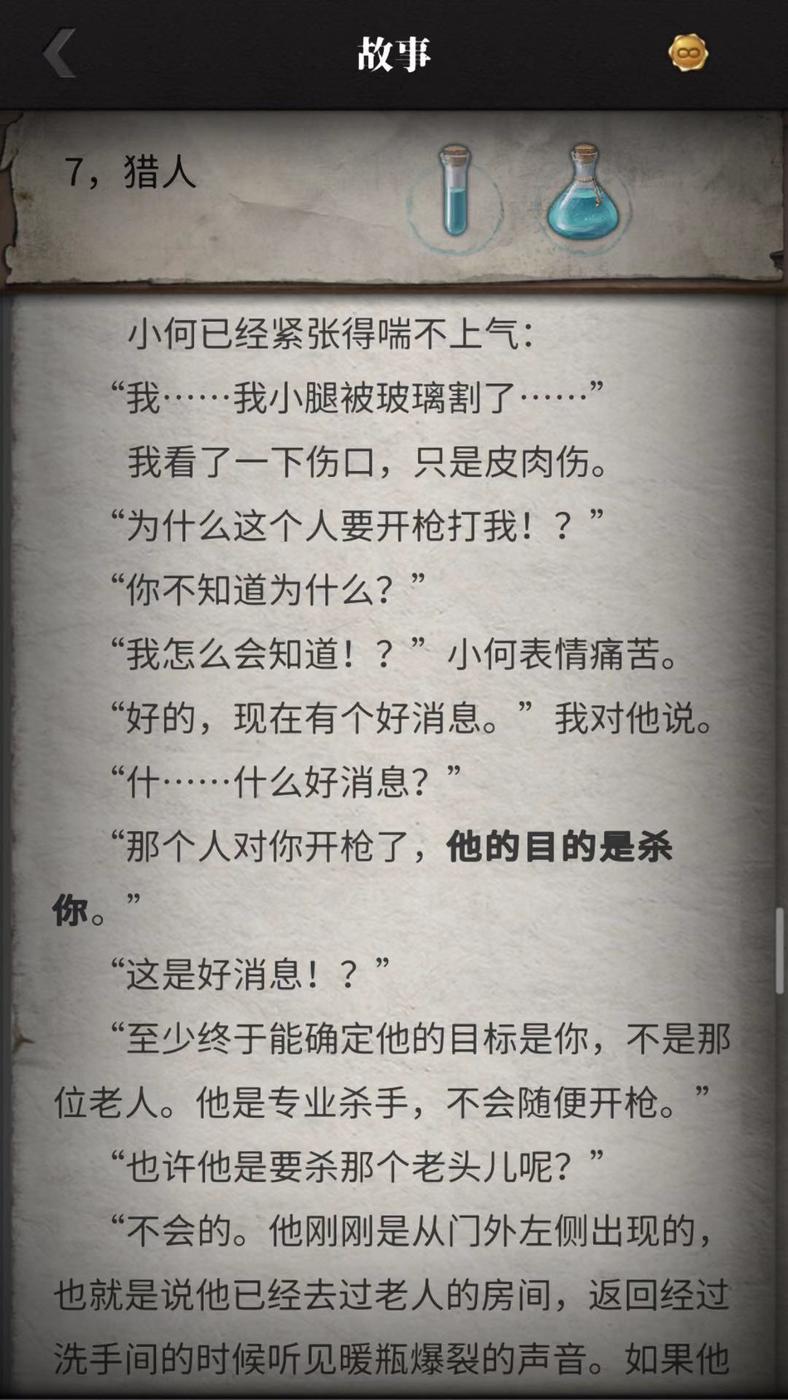788x1400 pixels.
Task: Select the round blue flask potion
Action: [x=582, y=195]
